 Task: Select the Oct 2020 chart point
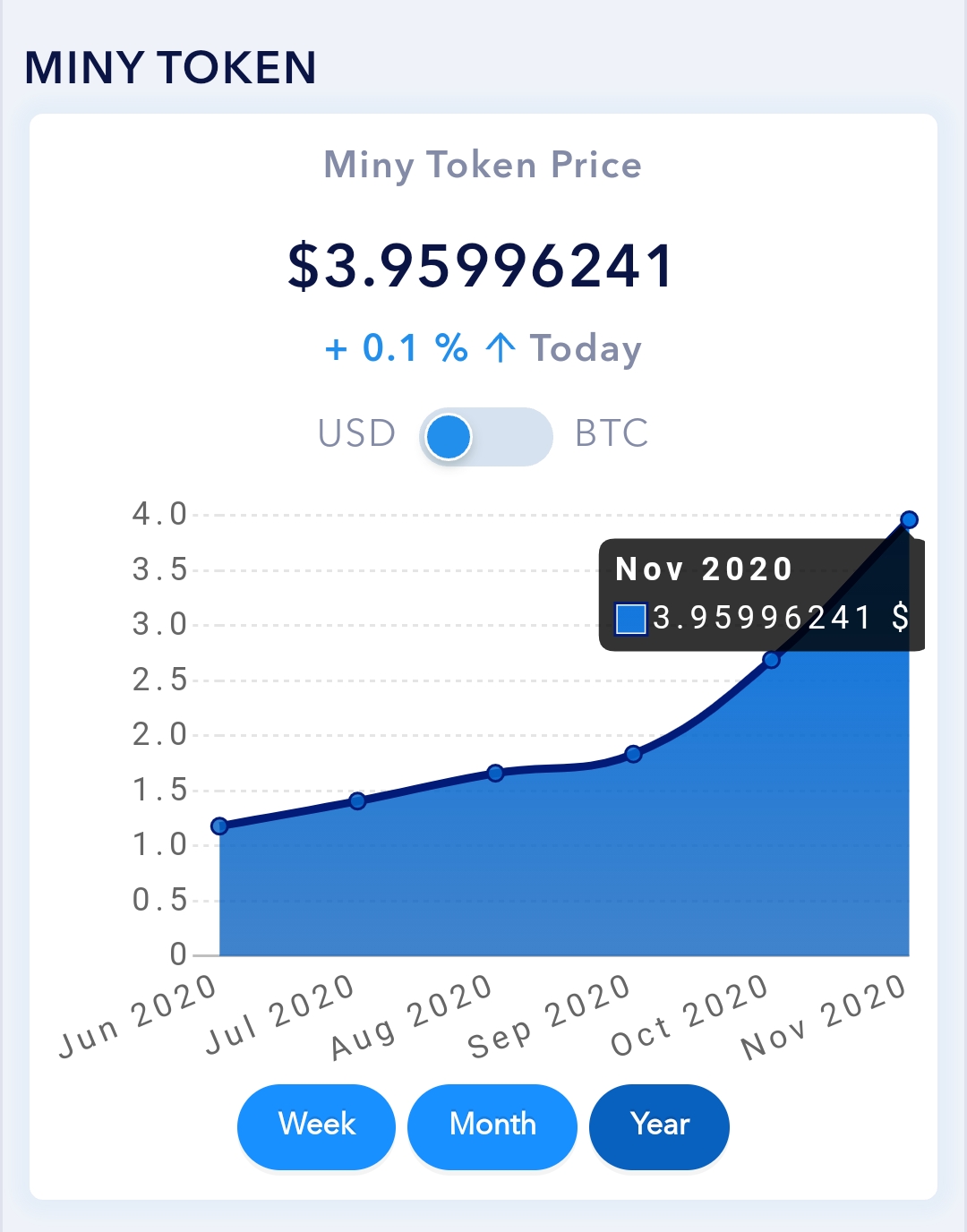pyautogui.click(x=771, y=660)
